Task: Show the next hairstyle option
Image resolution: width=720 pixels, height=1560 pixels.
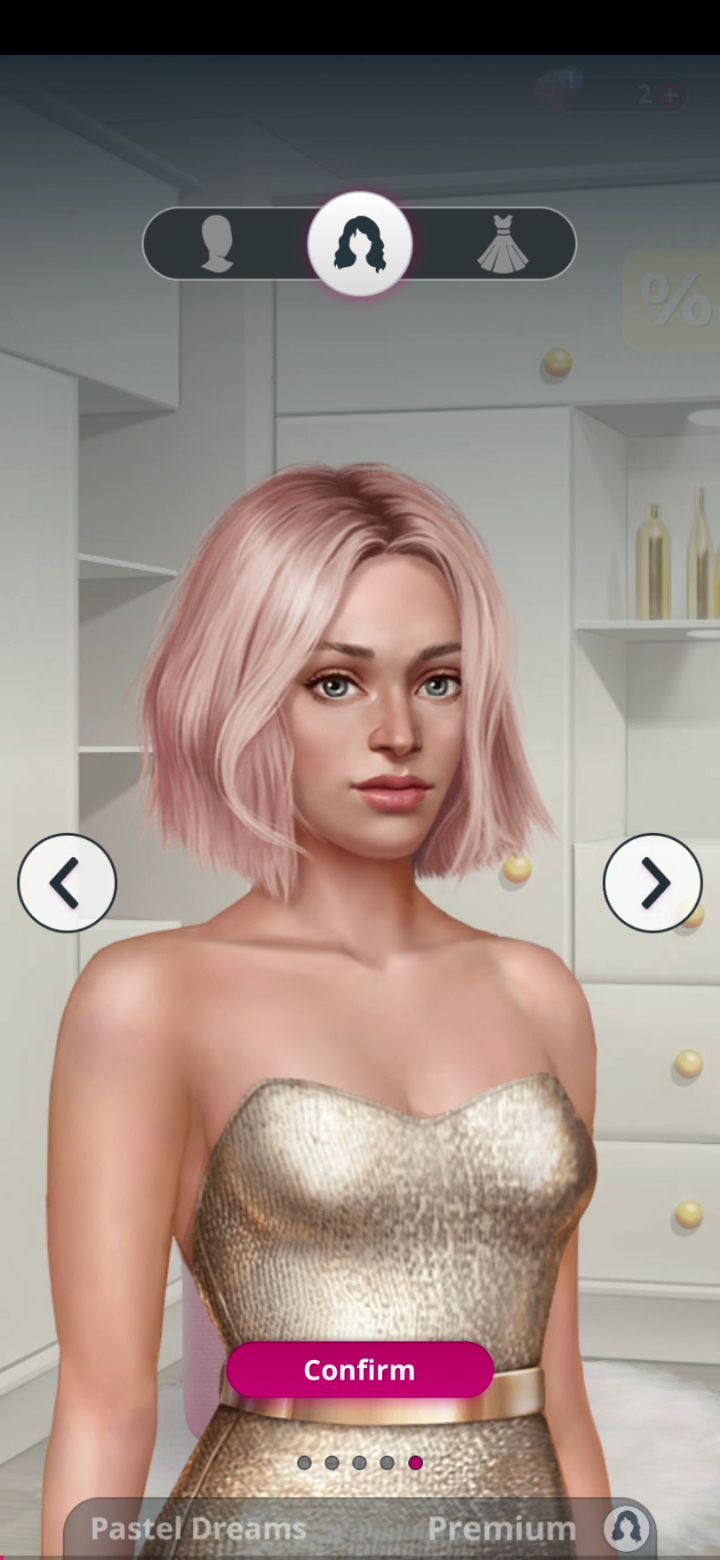Action: pyautogui.click(x=653, y=883)
